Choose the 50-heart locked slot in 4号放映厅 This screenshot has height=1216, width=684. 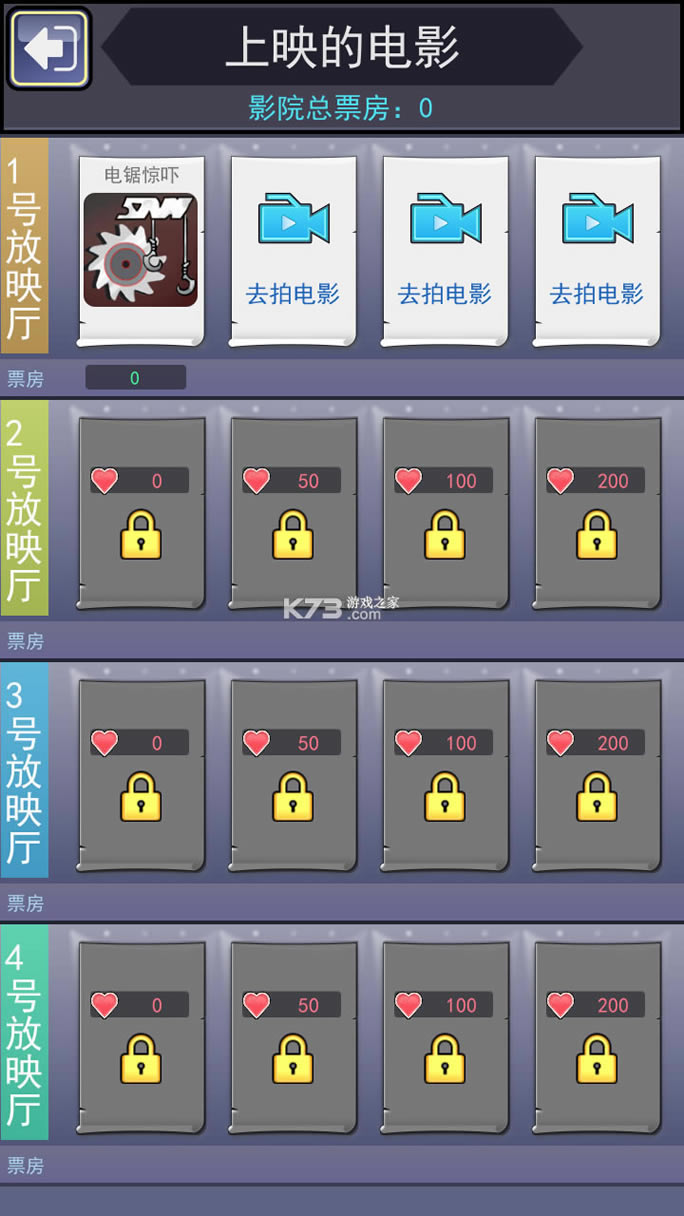[293, 1039]
